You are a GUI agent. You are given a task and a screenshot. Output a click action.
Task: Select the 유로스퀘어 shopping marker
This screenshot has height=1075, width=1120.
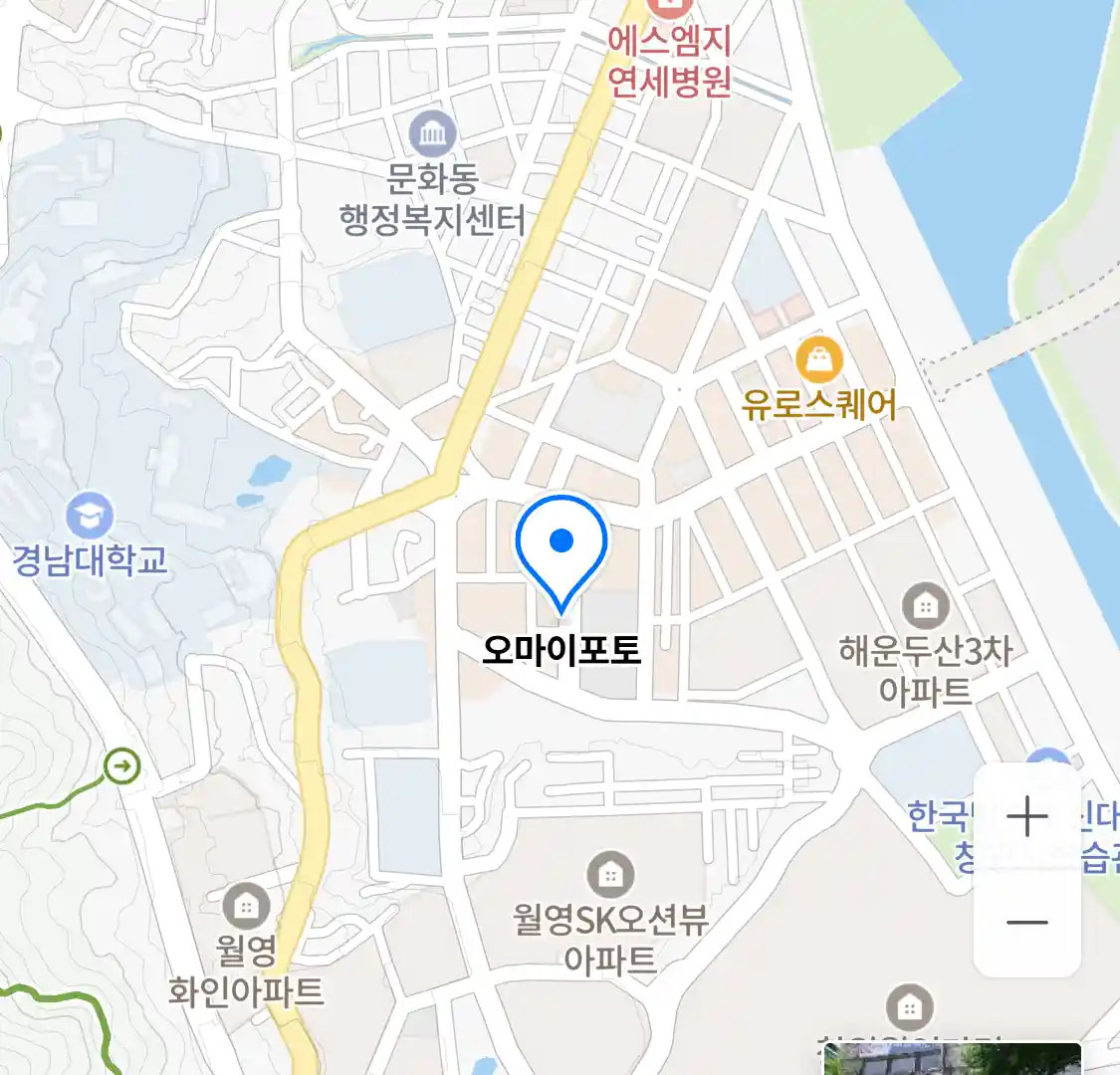(x=818, y=360)
